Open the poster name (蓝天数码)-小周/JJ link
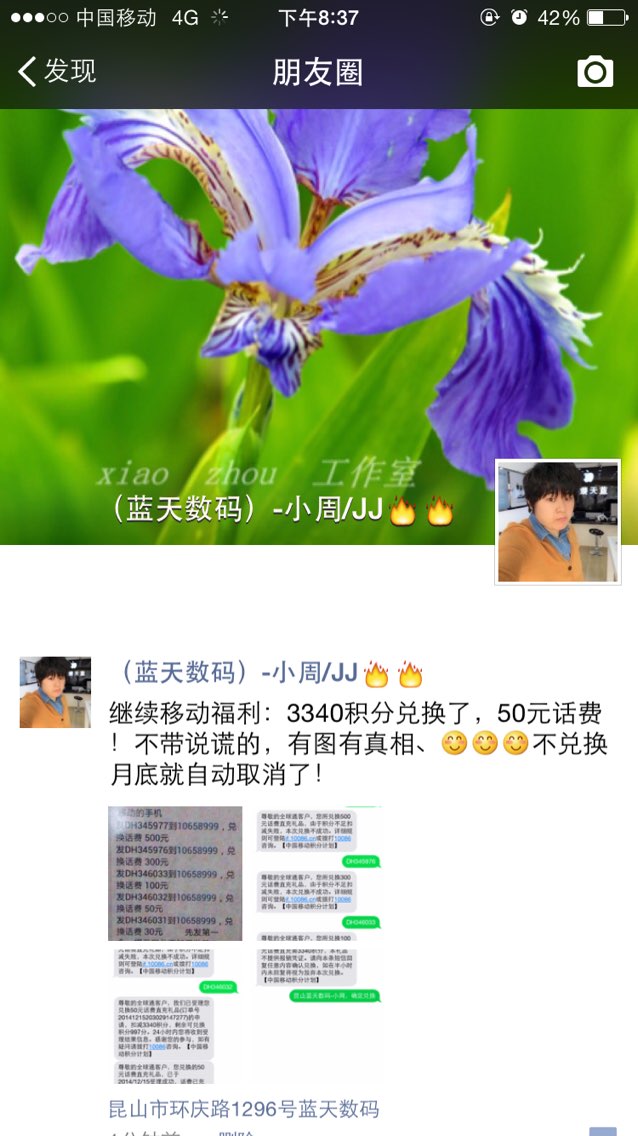Viewport: 638px width, 1136px height. pos(266,673)
